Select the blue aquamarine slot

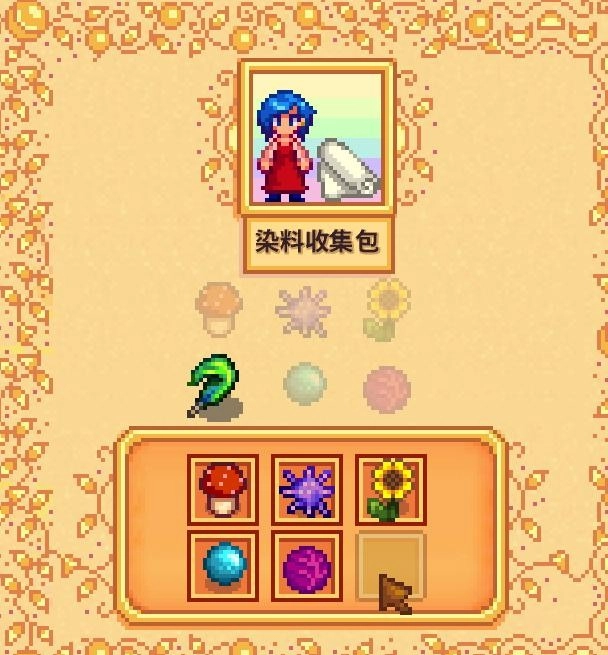pos(223,566)
